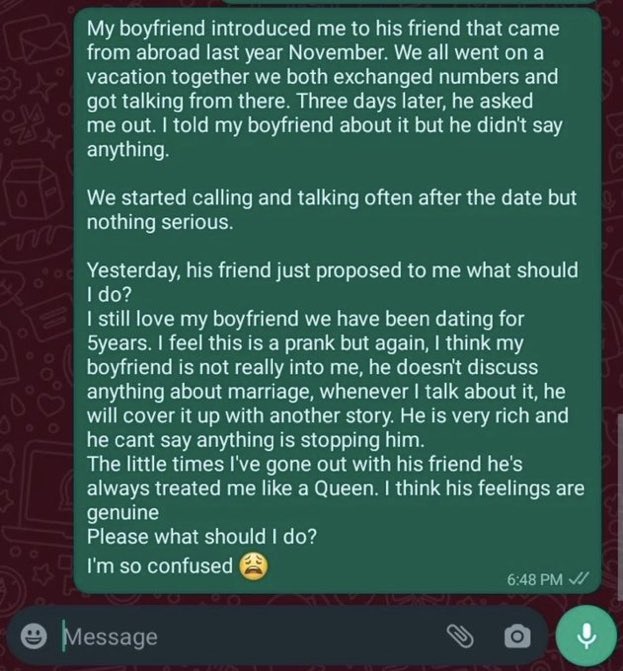Tap the Message text field
The height and width of the screenshot is (671, 623).
(x=240, y=636)
